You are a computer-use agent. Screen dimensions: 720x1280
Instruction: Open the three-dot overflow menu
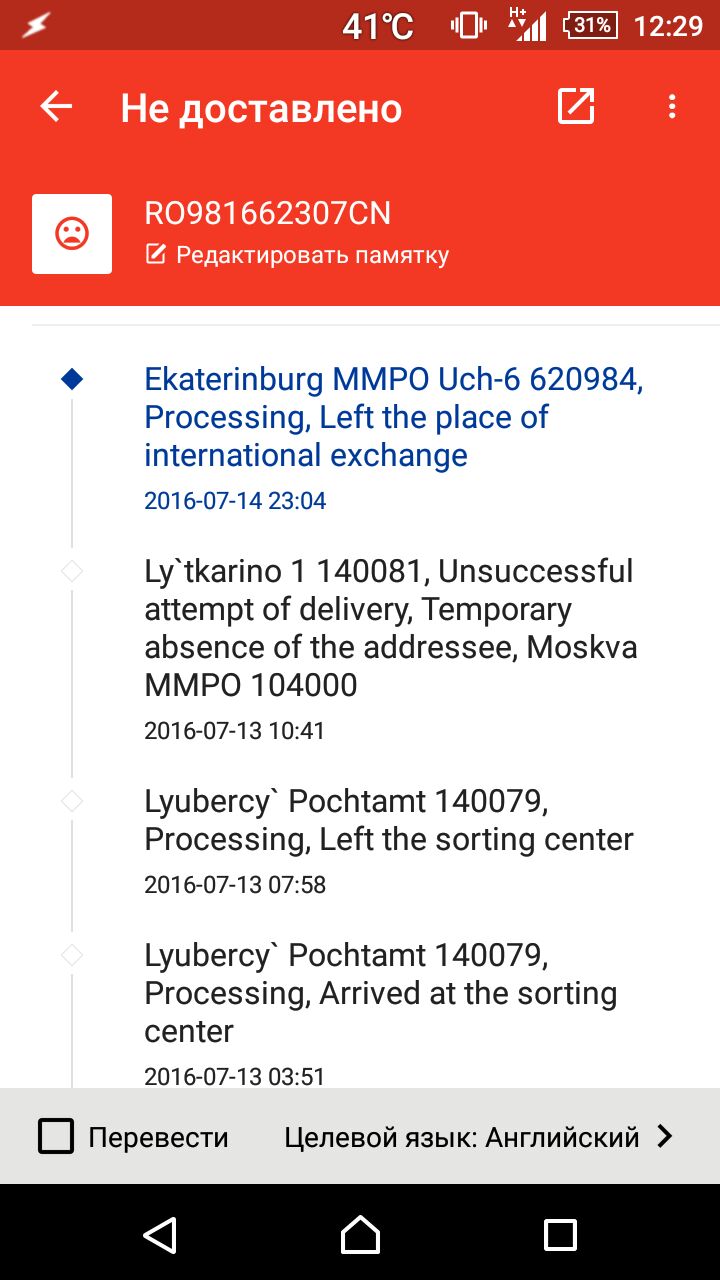[672, 107]
